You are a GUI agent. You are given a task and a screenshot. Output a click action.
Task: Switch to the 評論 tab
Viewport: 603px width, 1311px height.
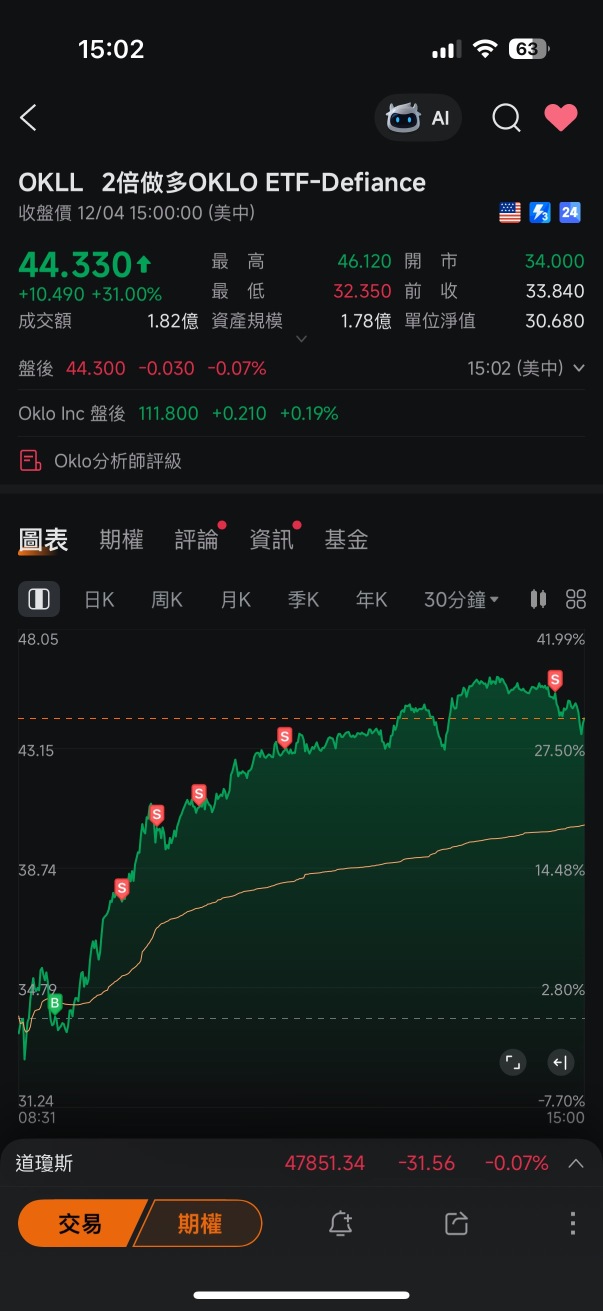tap(197, 540)
